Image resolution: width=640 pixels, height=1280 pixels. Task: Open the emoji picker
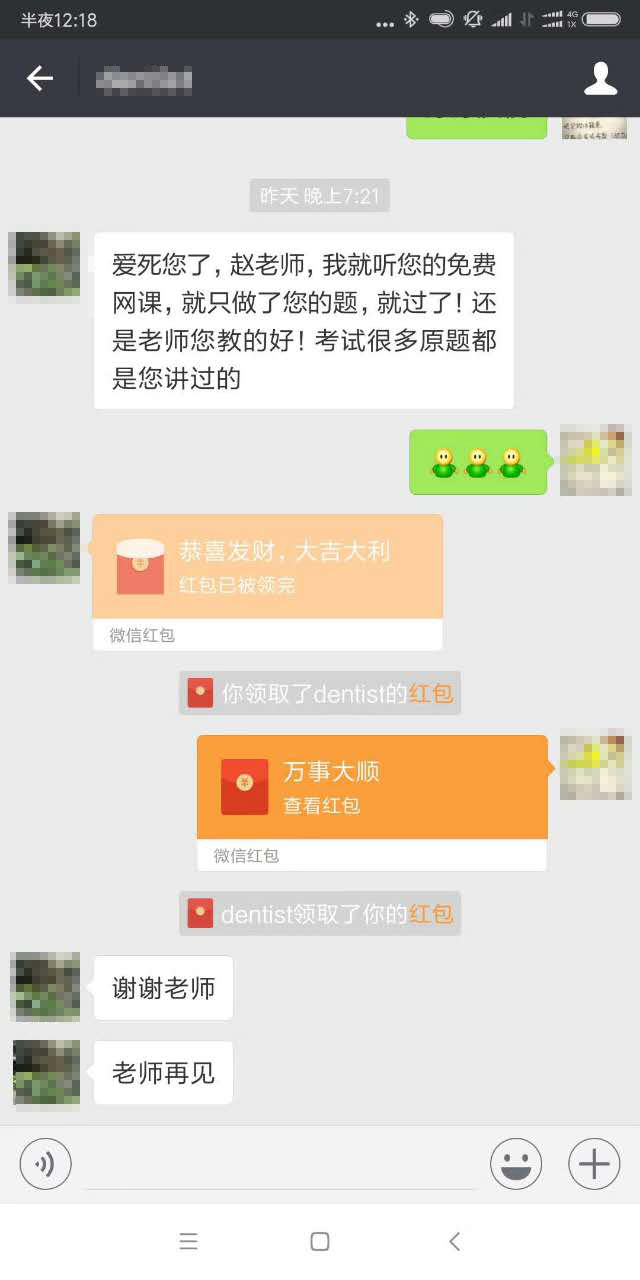point(516,1164)
